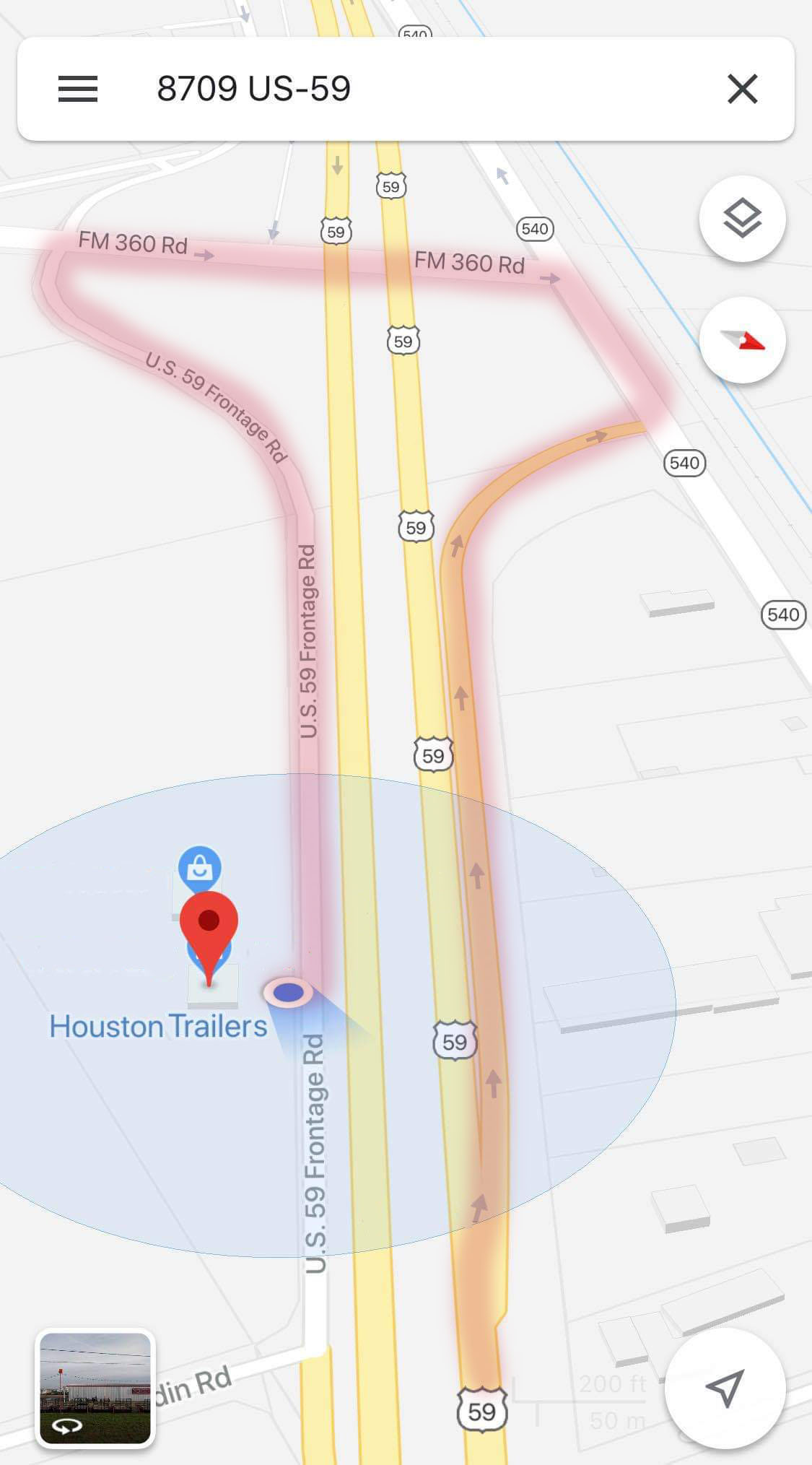Open the map layers button
Screen dimensions: 812x1465
tap(742, 219)
